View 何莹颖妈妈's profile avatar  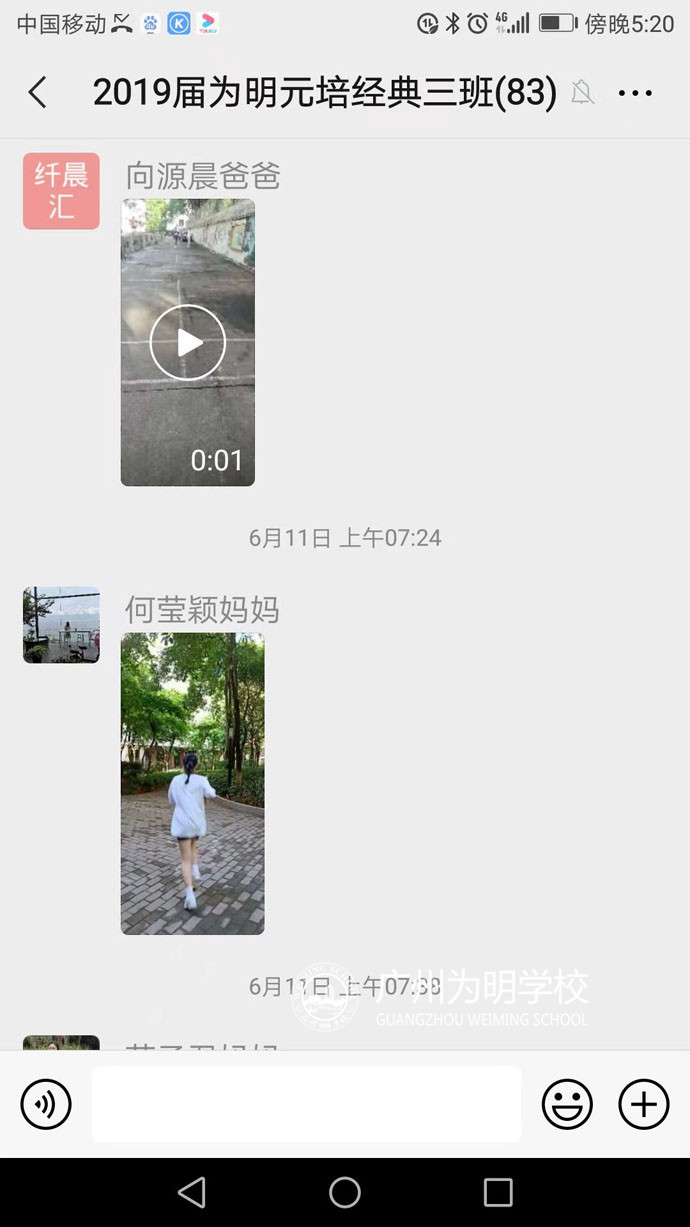[x=61, y=625]
